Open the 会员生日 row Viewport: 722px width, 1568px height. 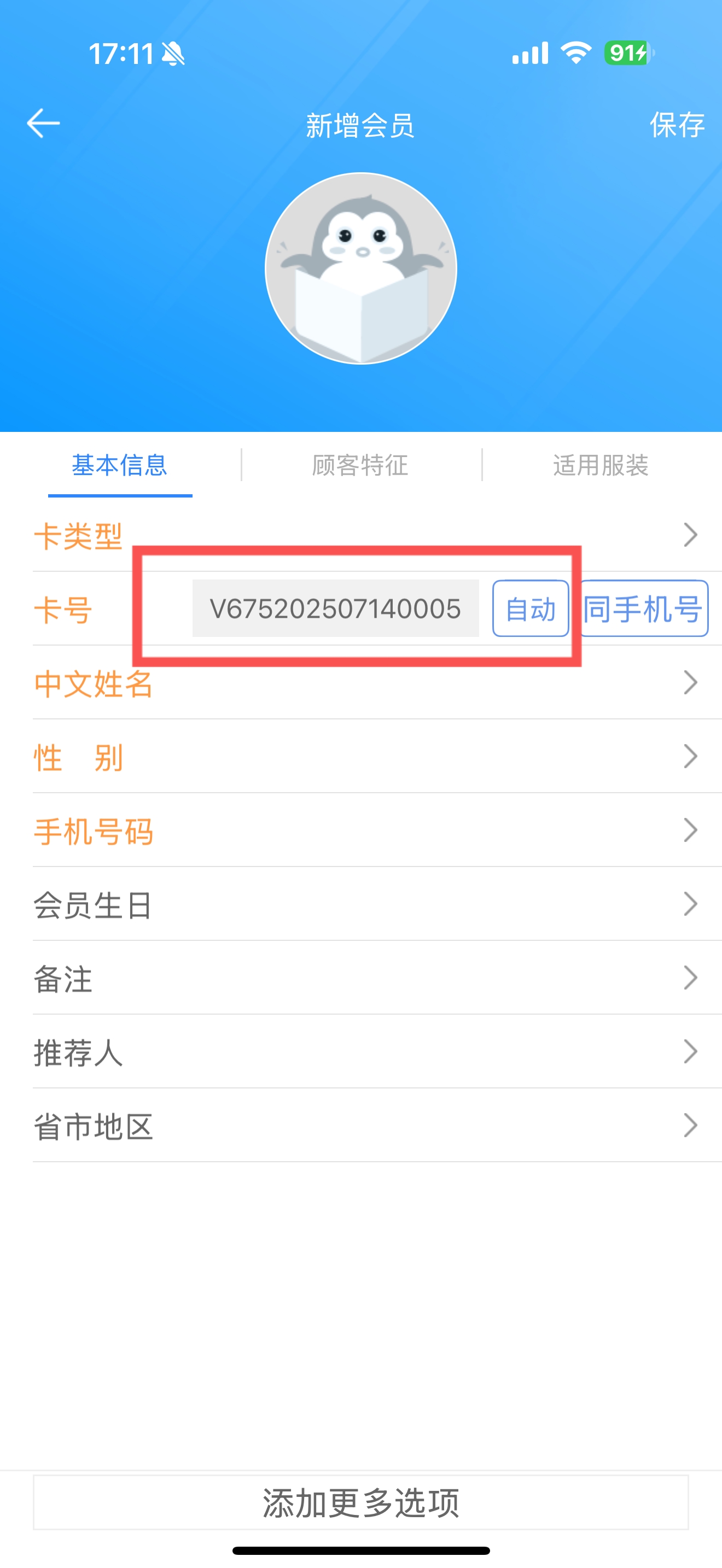pyautogui.click(x=377, y=904)
